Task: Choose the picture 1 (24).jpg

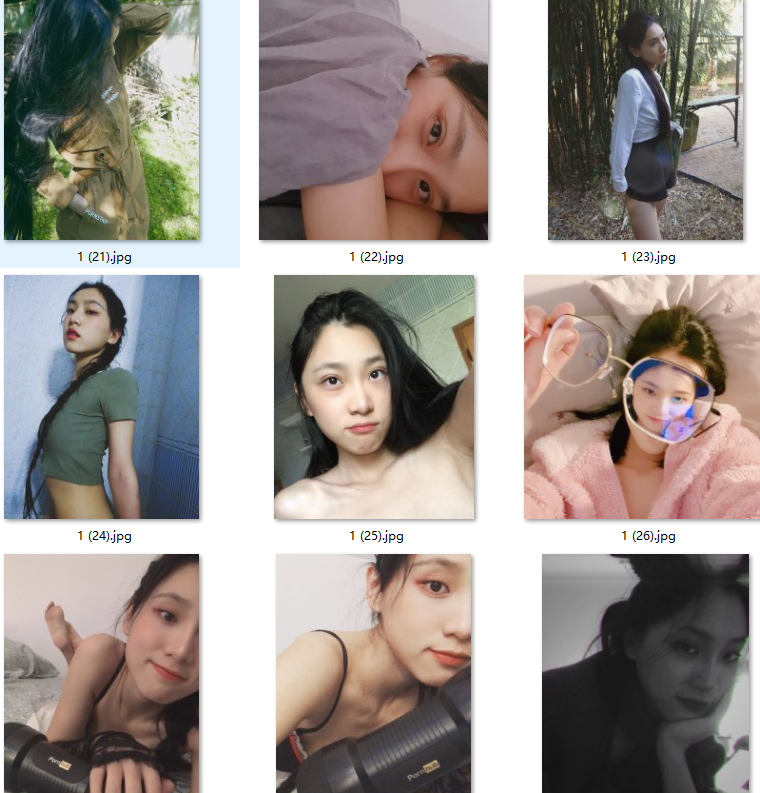Action: pyautogui.click(x=102, y=397)
